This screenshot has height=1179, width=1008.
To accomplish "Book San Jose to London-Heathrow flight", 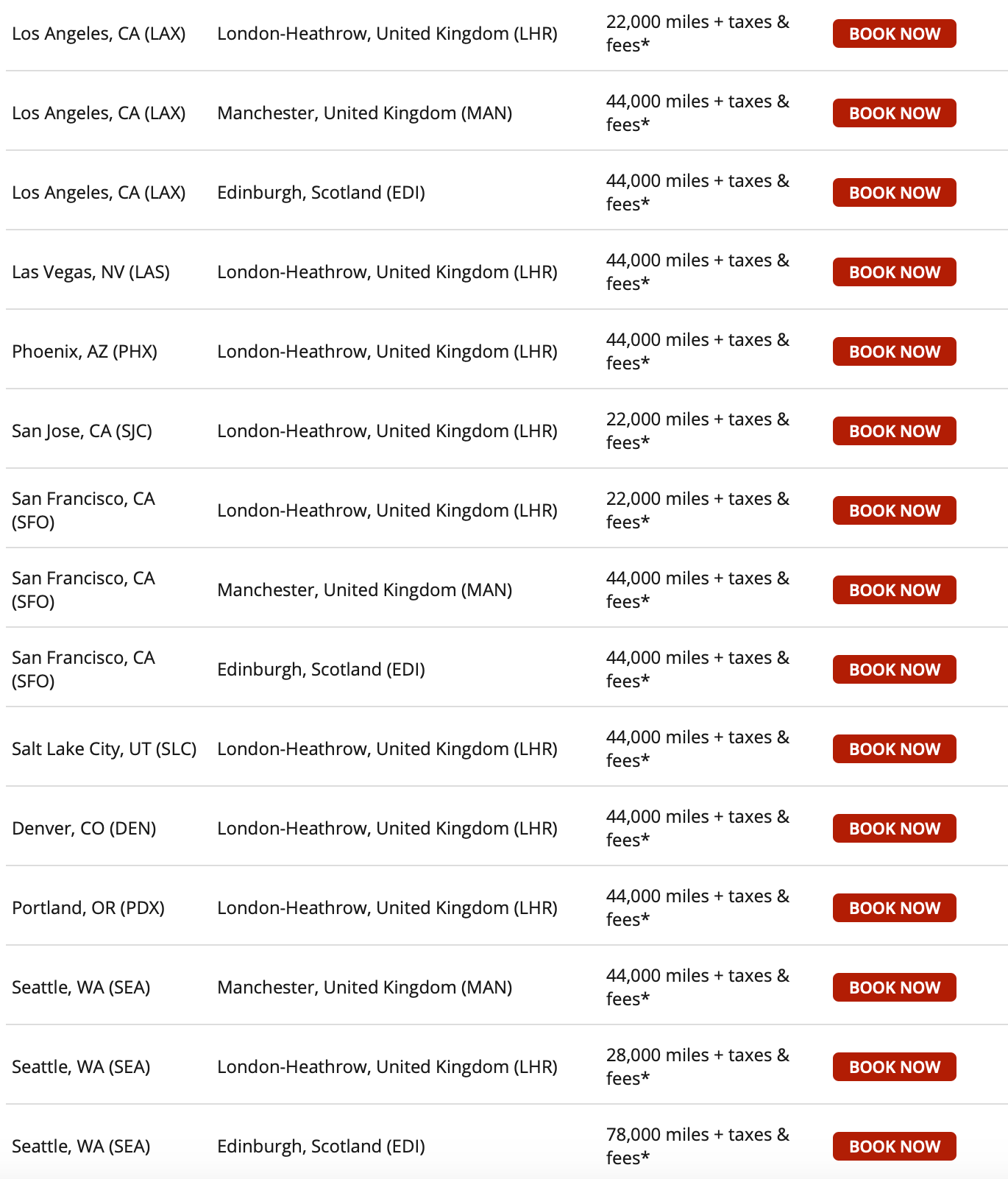I will (894, 431).
